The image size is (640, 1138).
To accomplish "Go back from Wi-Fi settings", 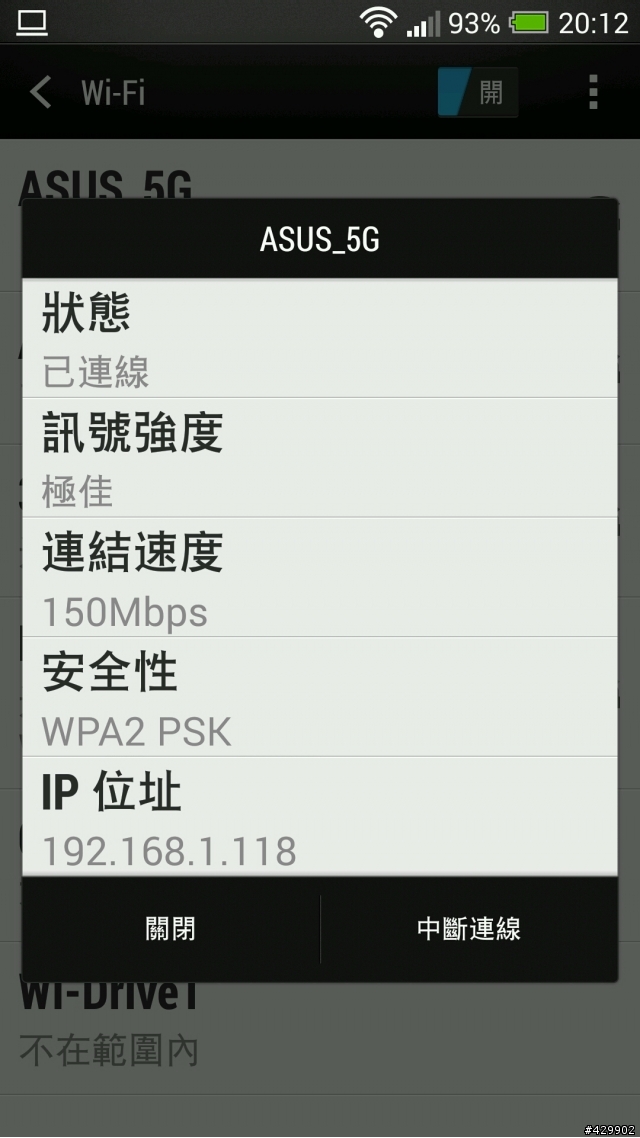I will (40, 93).
